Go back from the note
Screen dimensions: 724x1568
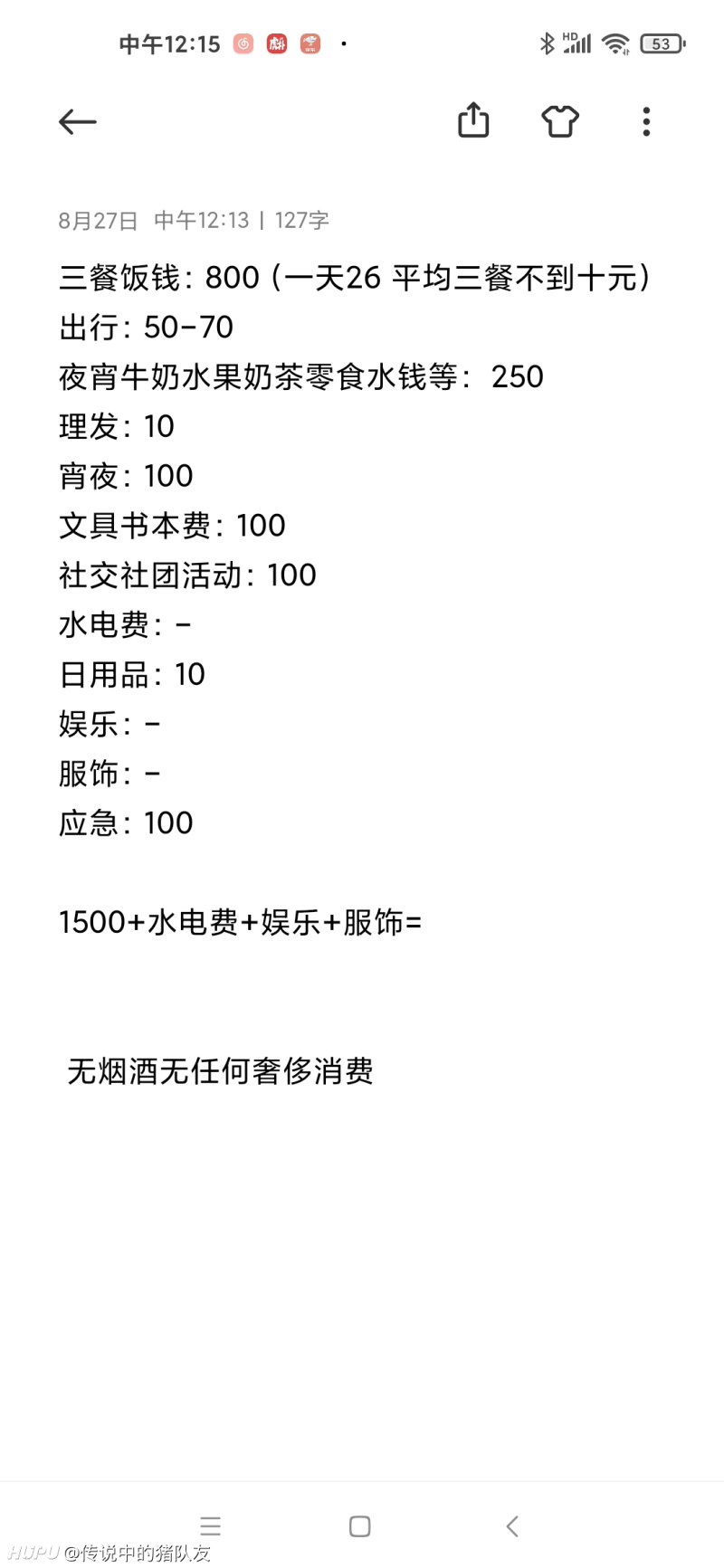78,121
